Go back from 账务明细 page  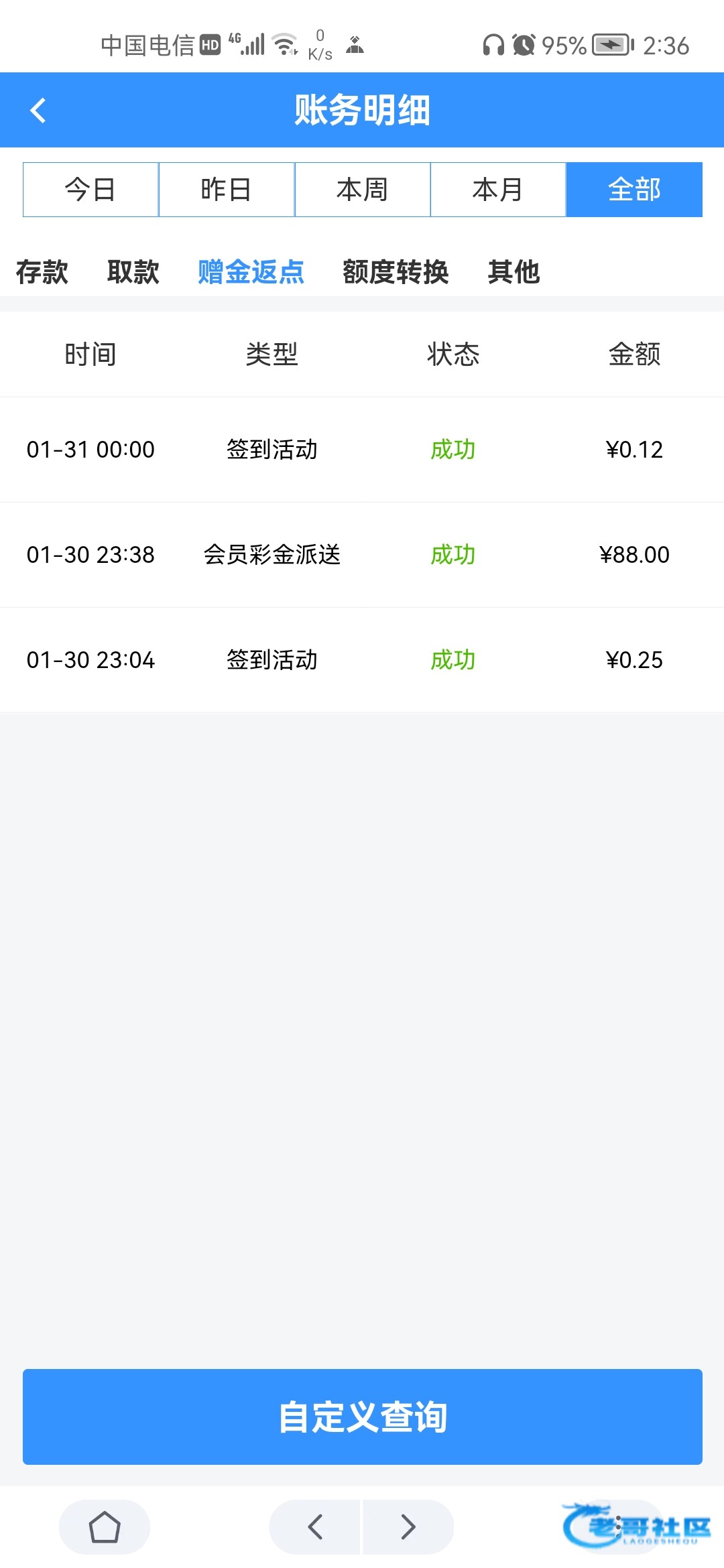coord(38,111)
